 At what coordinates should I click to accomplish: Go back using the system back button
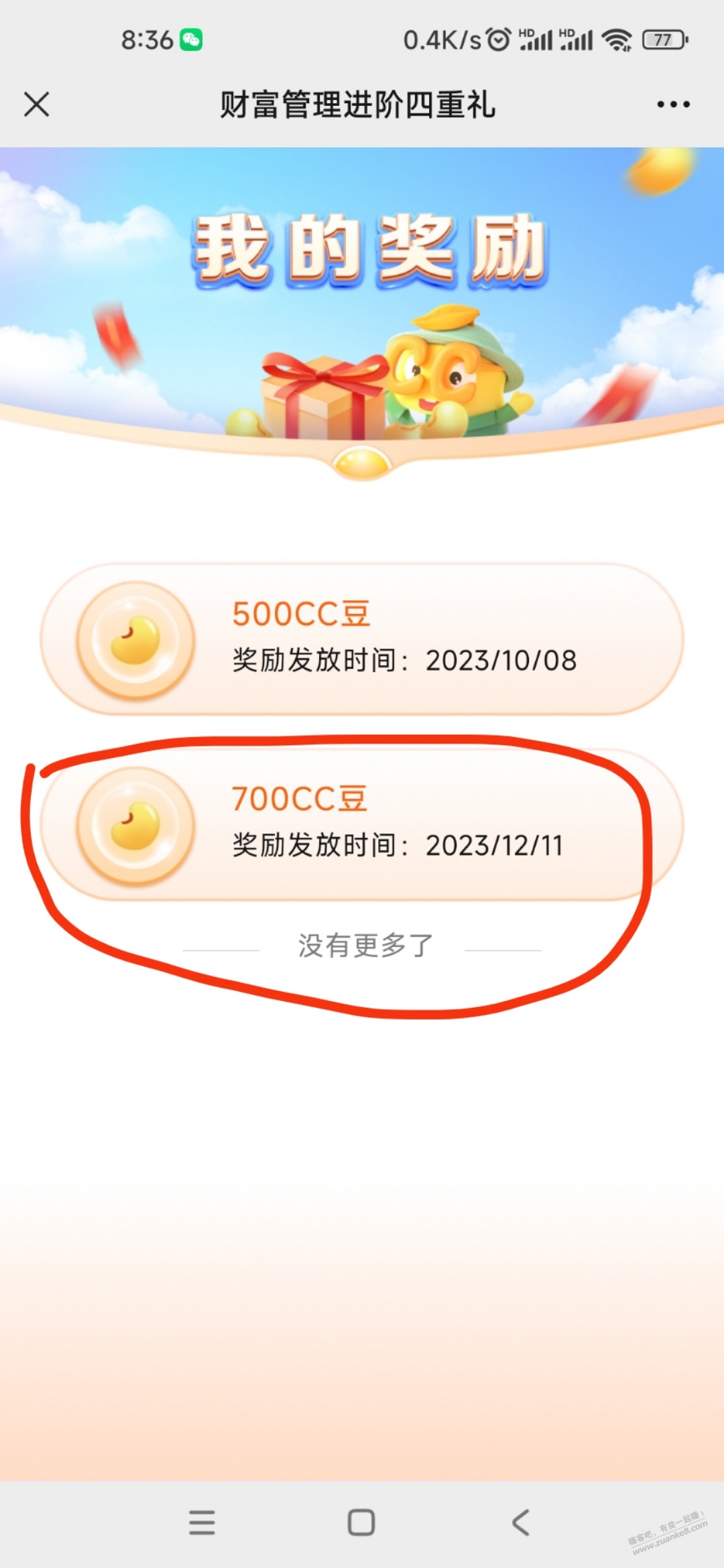pos(521,1522)
